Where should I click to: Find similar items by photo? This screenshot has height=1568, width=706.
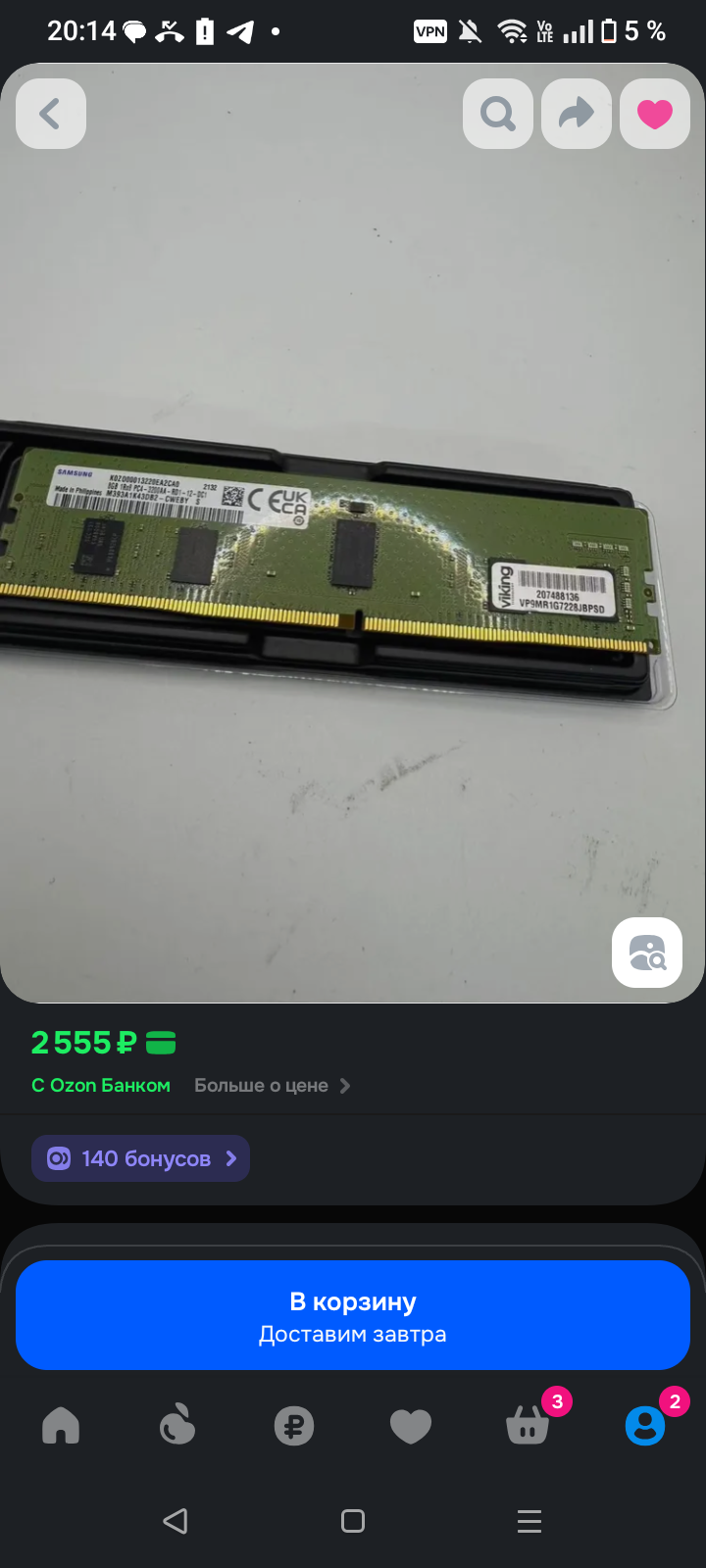647,953
